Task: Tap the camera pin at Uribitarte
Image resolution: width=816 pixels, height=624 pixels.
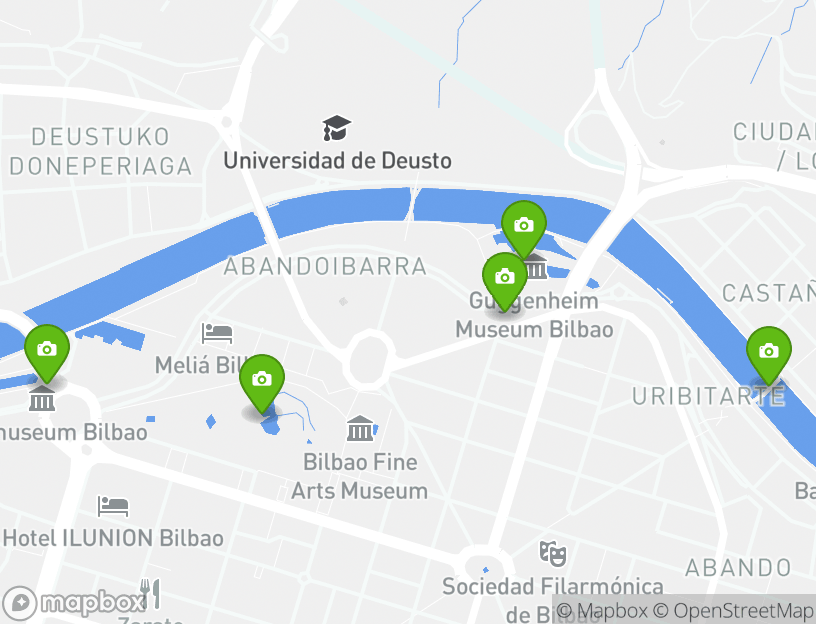Action: coord(768,352)
